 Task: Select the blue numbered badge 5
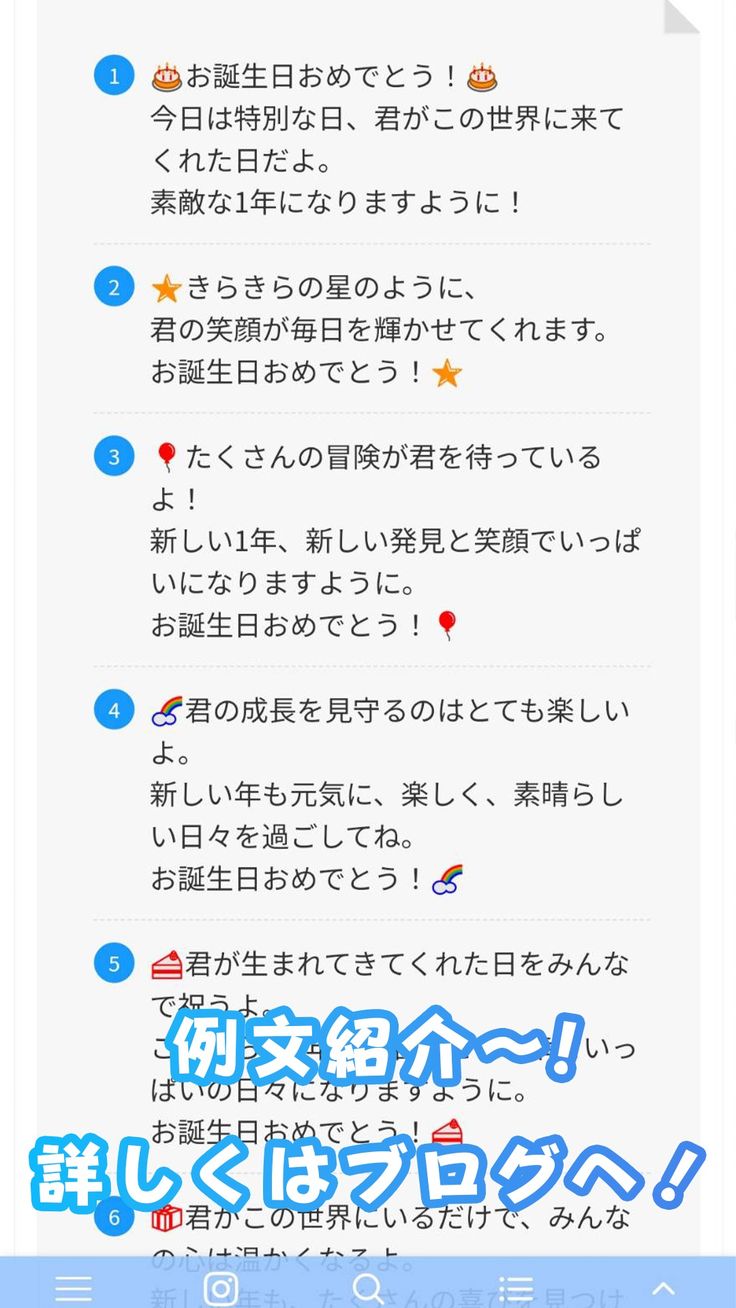[114, 964]
